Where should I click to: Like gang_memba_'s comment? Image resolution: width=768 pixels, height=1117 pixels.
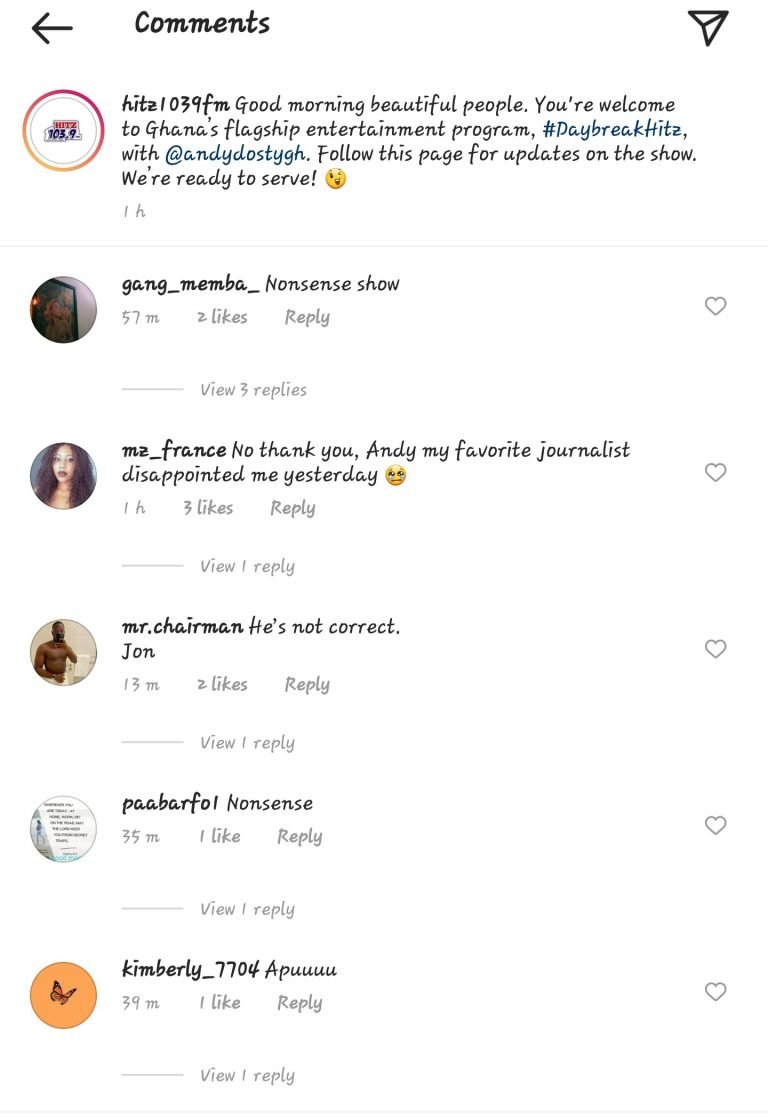pyautogui.click(x=715, y=306)
